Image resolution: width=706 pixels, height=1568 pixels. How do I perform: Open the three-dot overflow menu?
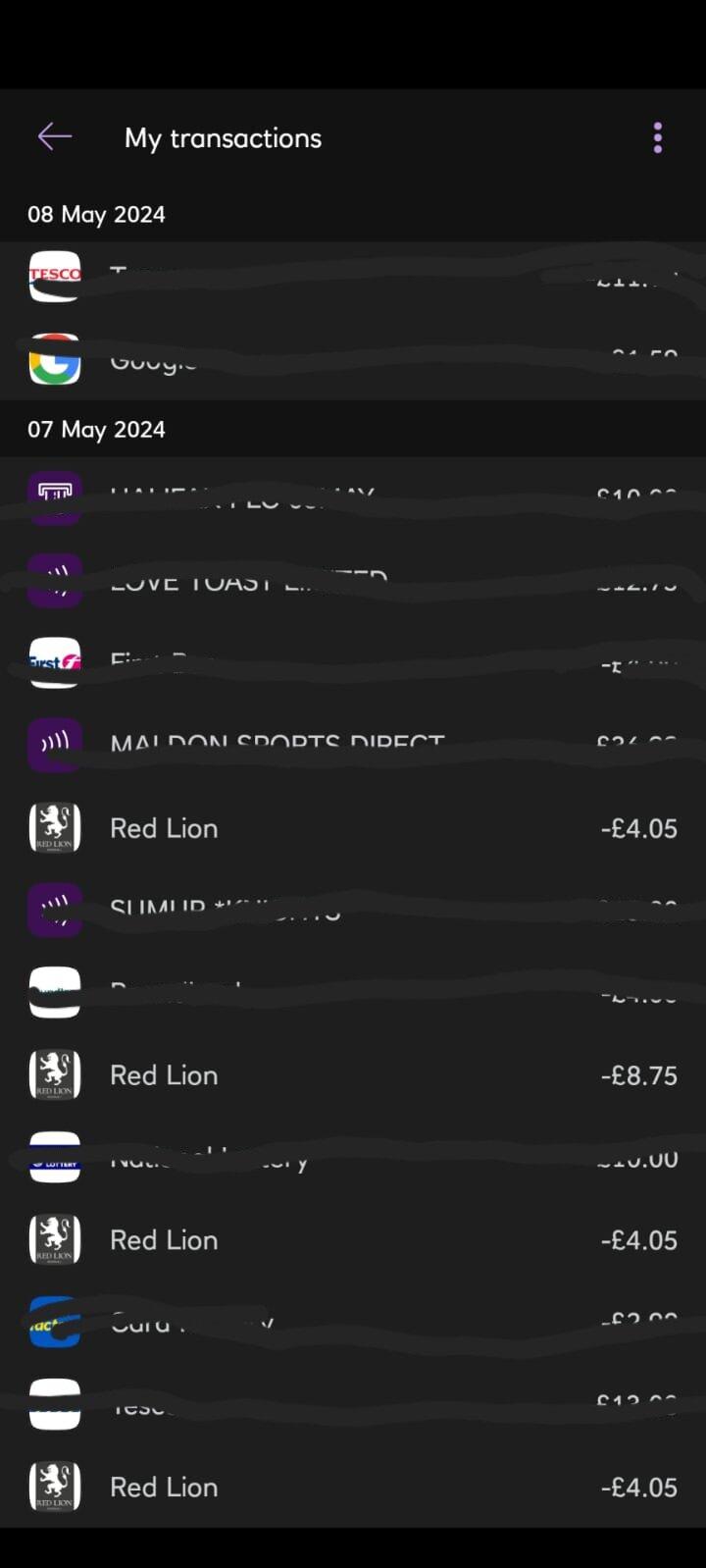657,137
